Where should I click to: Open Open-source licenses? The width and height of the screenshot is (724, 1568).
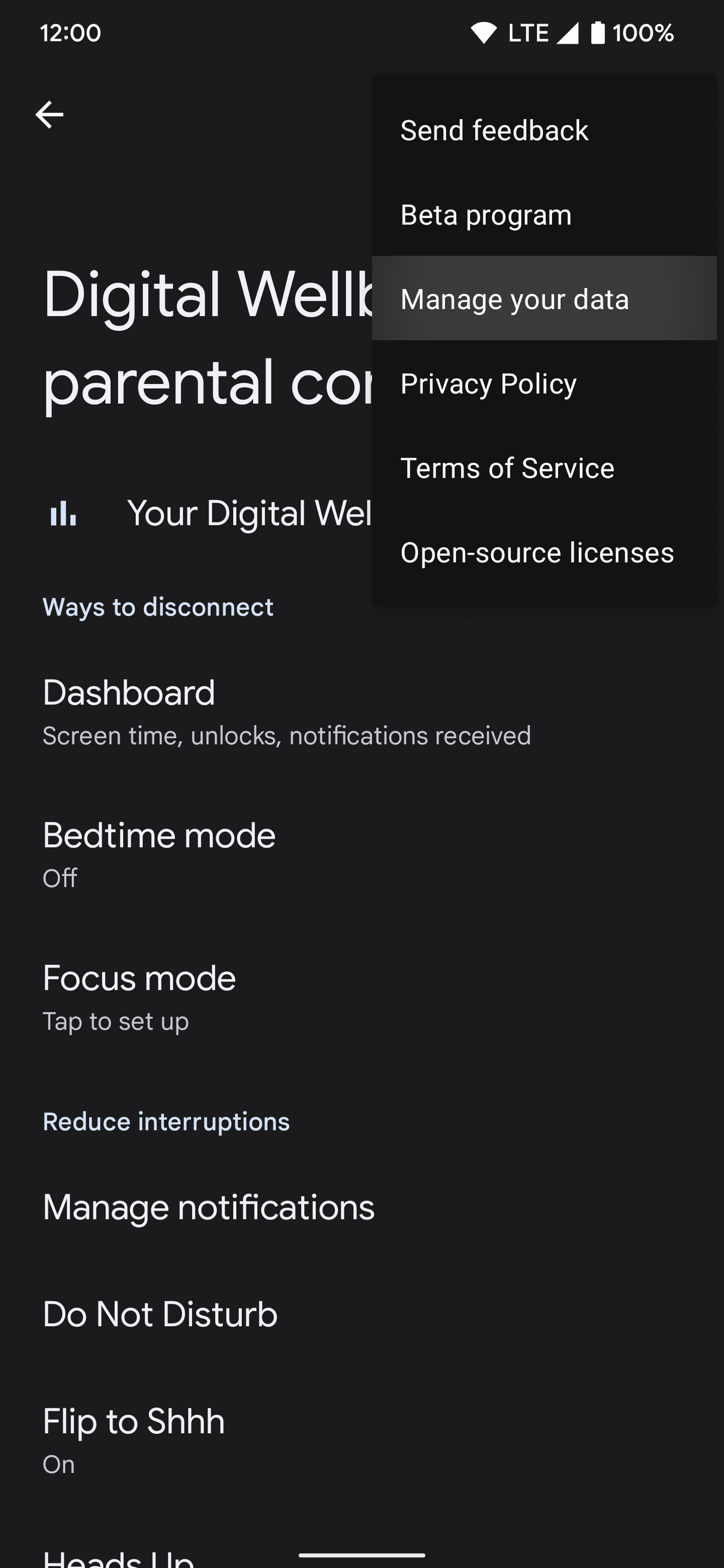click(537, 553)
